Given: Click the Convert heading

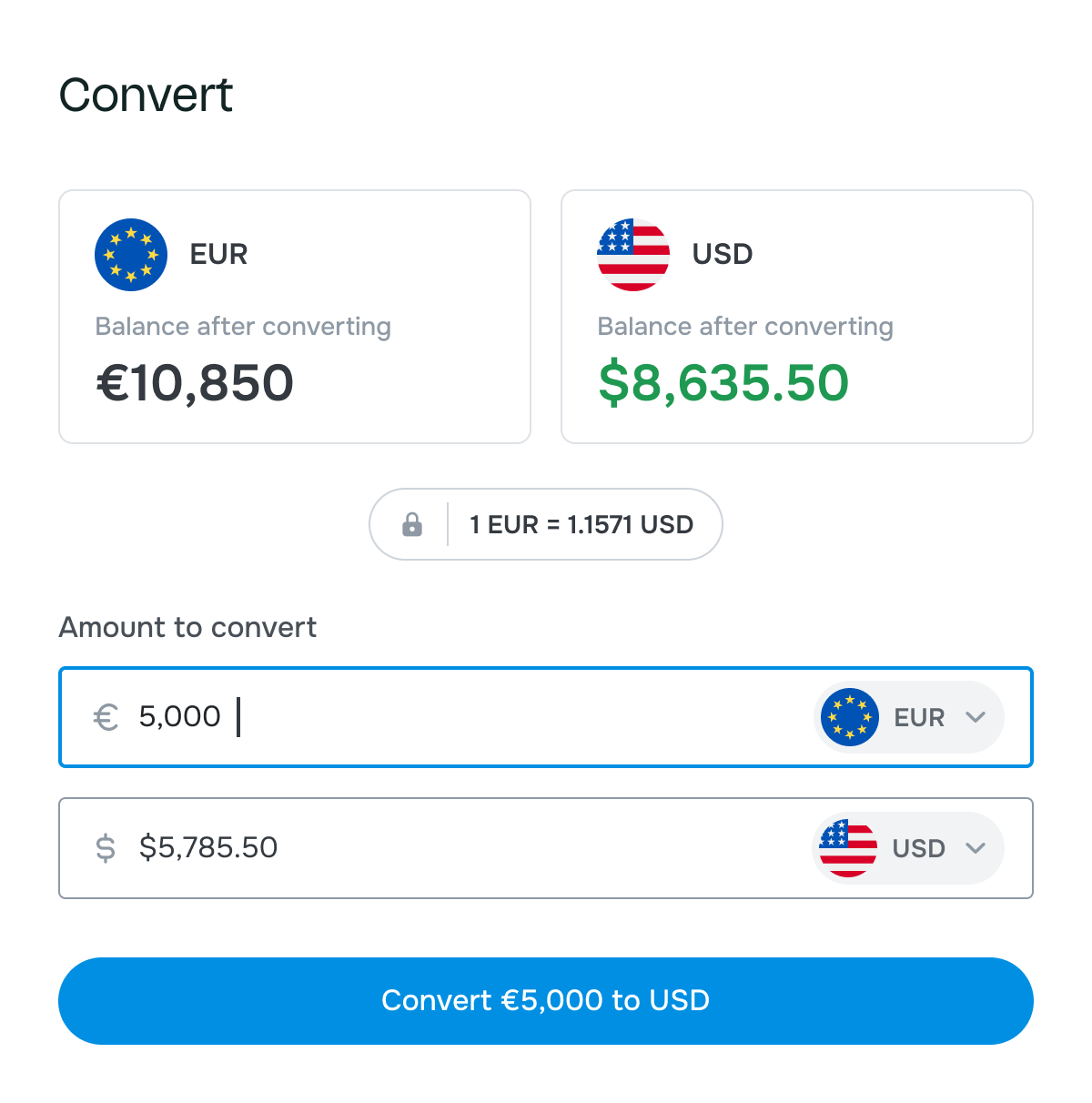Looking at the screenshot, I should click(x=146, y=94).
